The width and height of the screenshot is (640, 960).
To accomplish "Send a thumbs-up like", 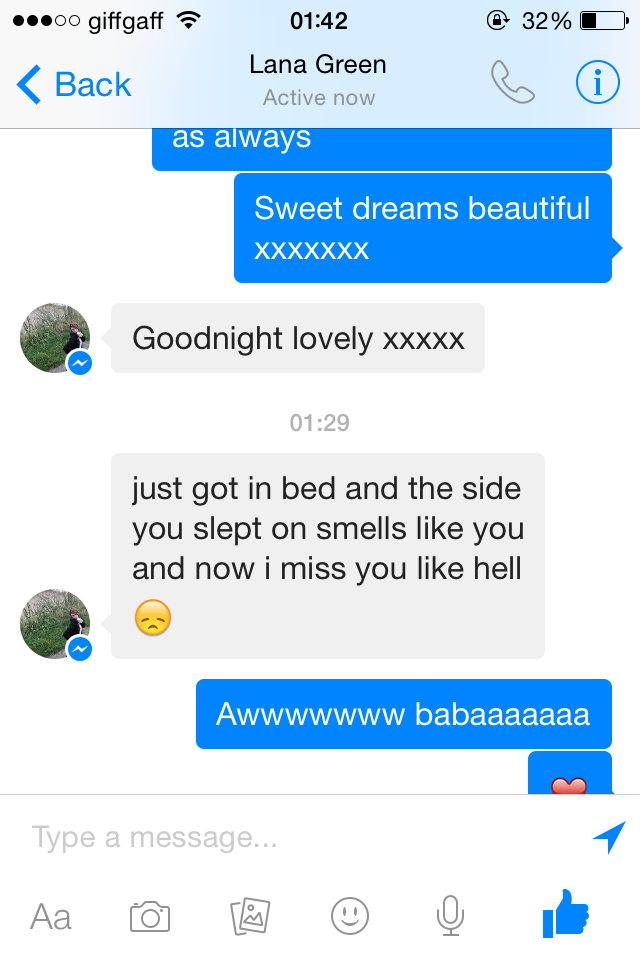I will [x=565, y=913].
